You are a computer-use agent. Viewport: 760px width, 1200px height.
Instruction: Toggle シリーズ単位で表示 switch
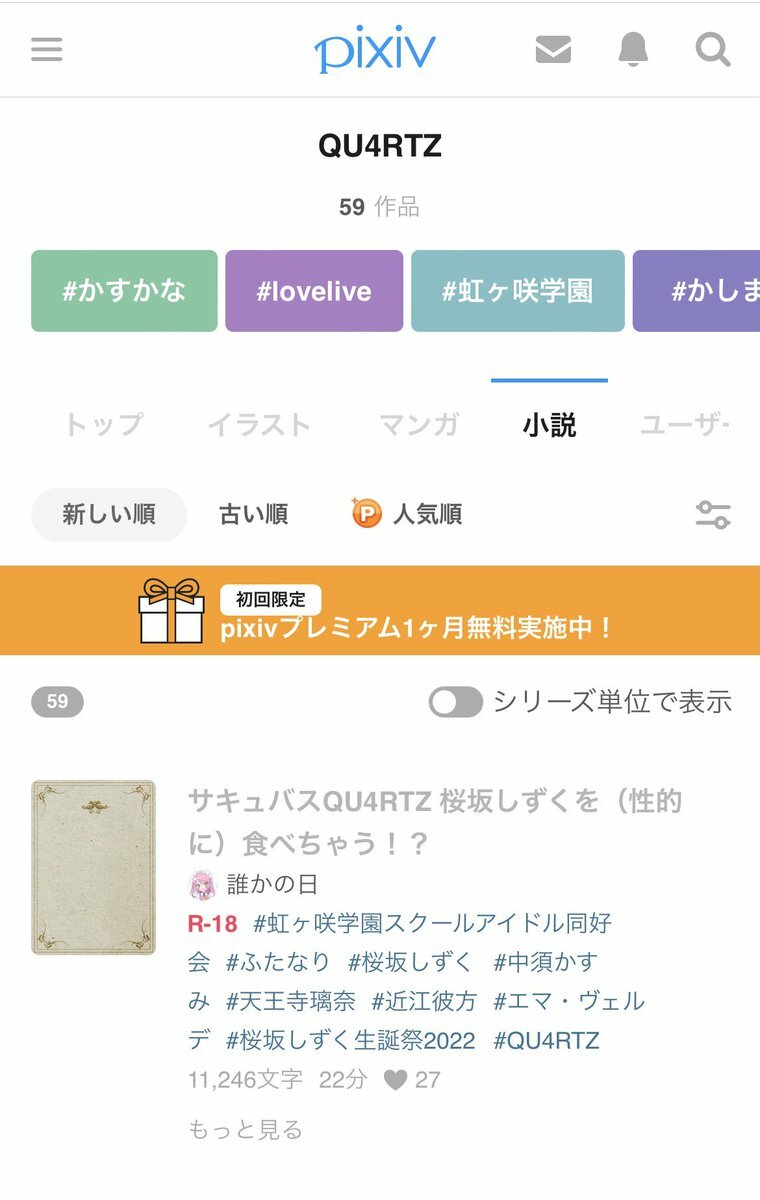pos(456,702)
